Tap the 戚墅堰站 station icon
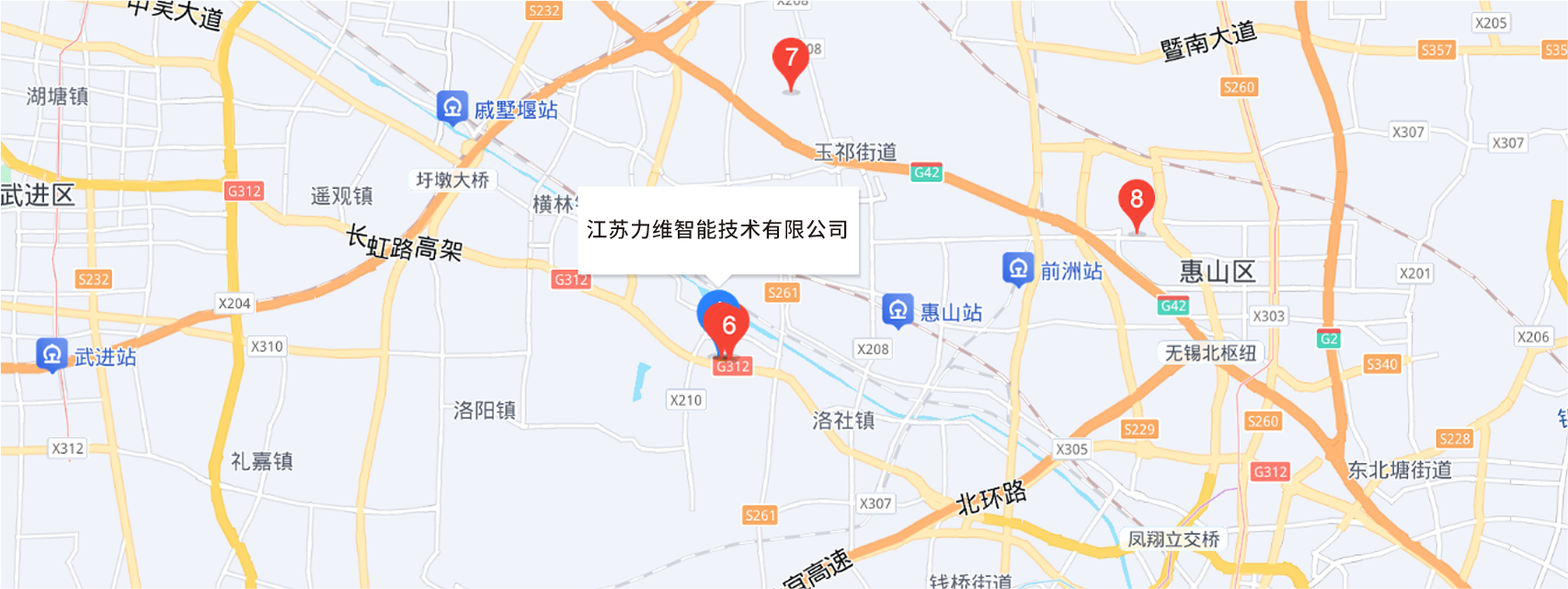Screen dimensions: 1568x589 click(x=452, y=108)
